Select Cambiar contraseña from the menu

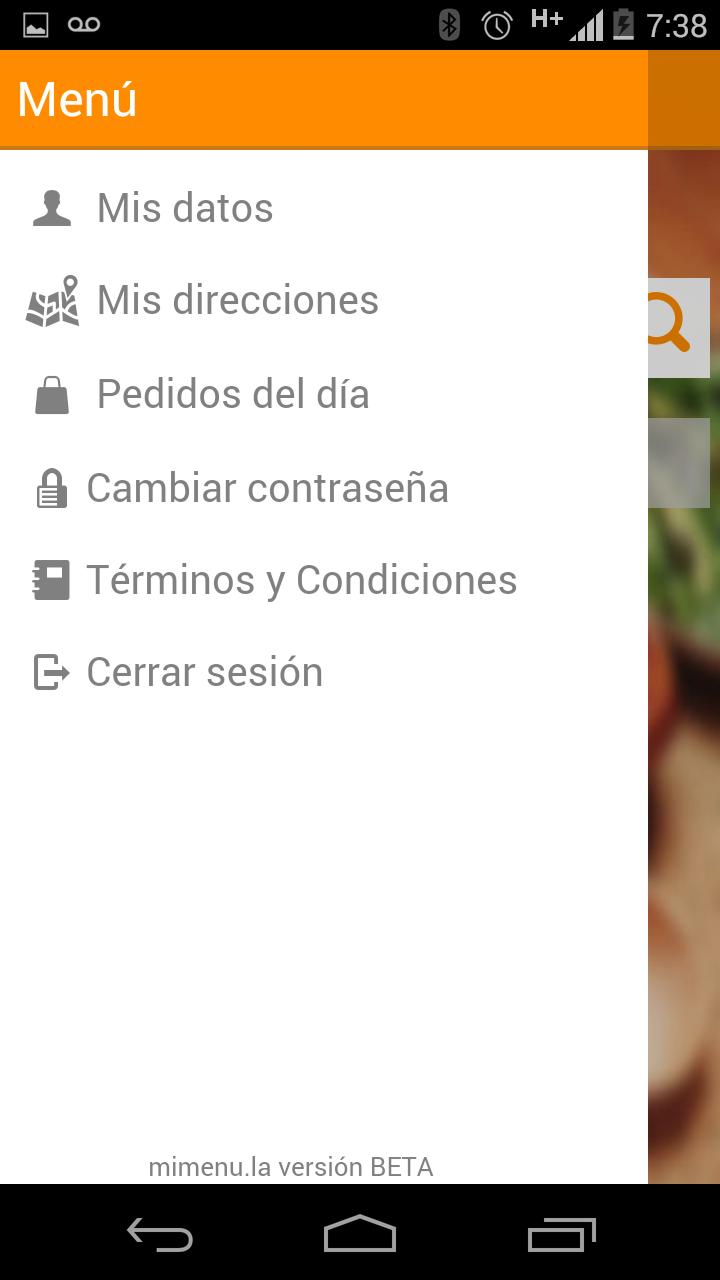[x=268, y=487]
